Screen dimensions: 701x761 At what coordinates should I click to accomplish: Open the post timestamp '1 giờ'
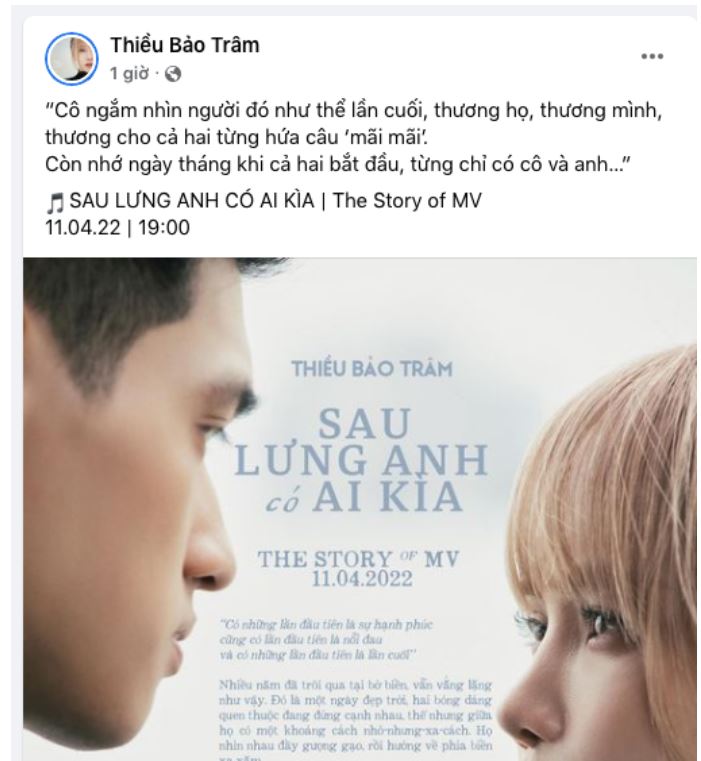pyautogui.click(x=127, y=73)
